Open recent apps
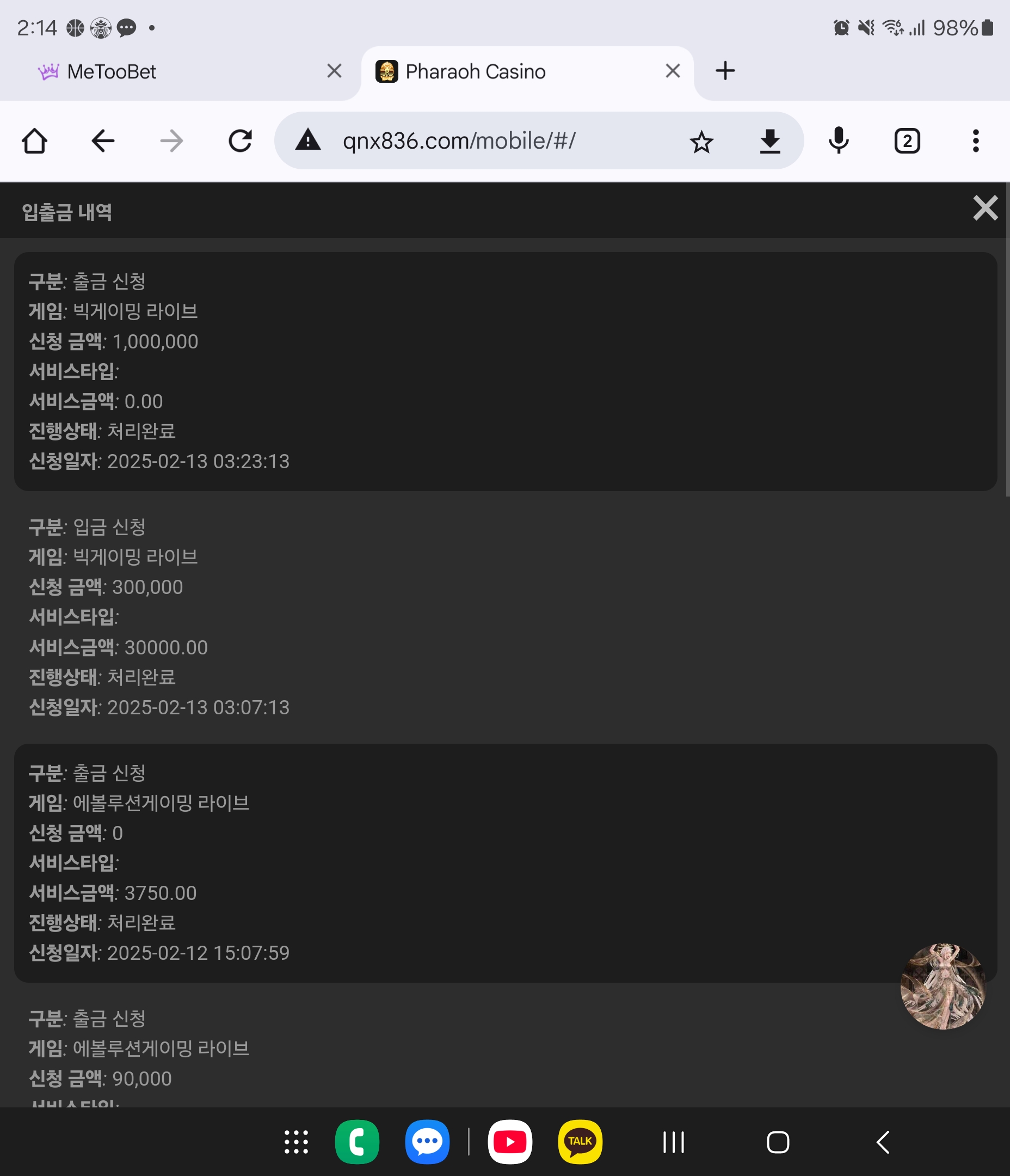The height and width of the screenshot is (1176, 1010). click(674, 1142)
